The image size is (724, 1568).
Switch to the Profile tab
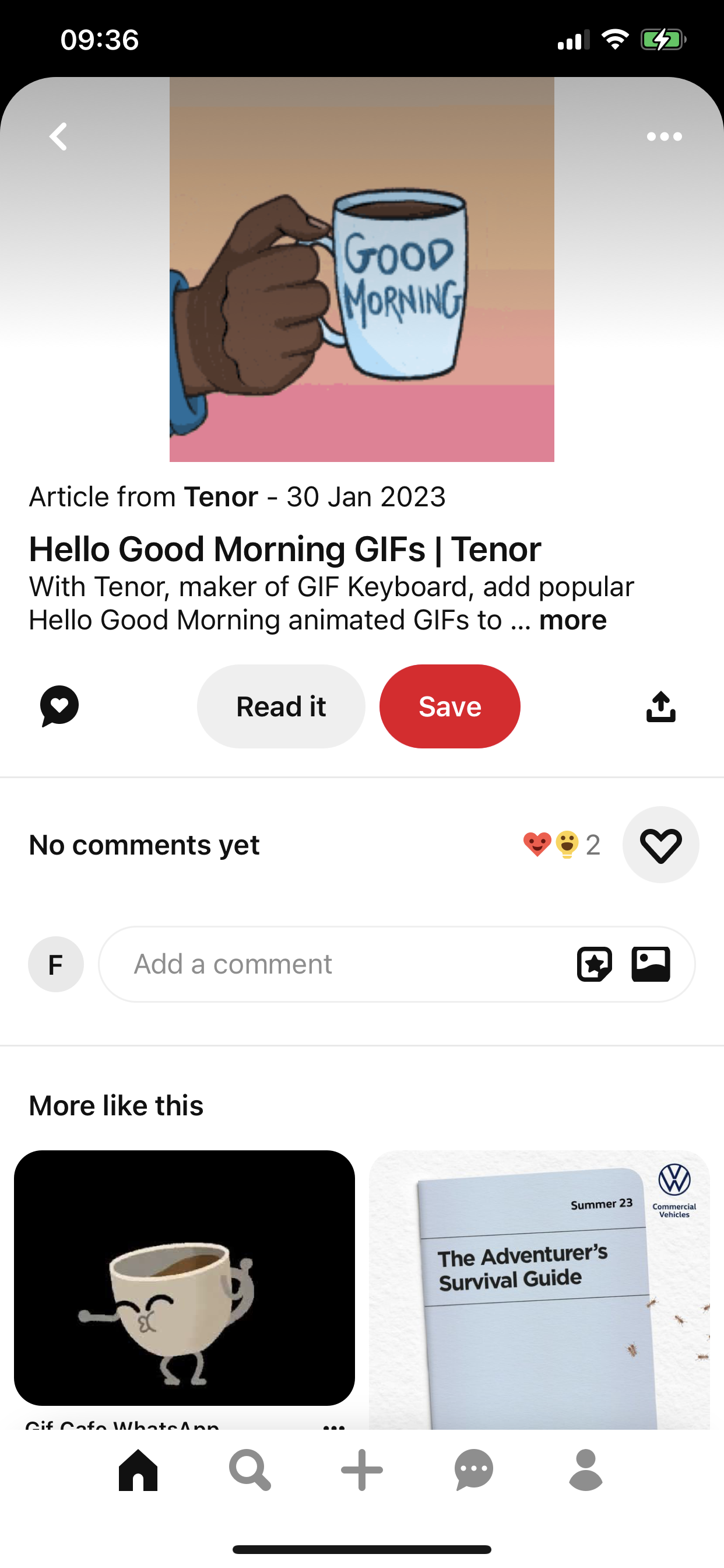pyautogui.click(x=585, y=1470)
